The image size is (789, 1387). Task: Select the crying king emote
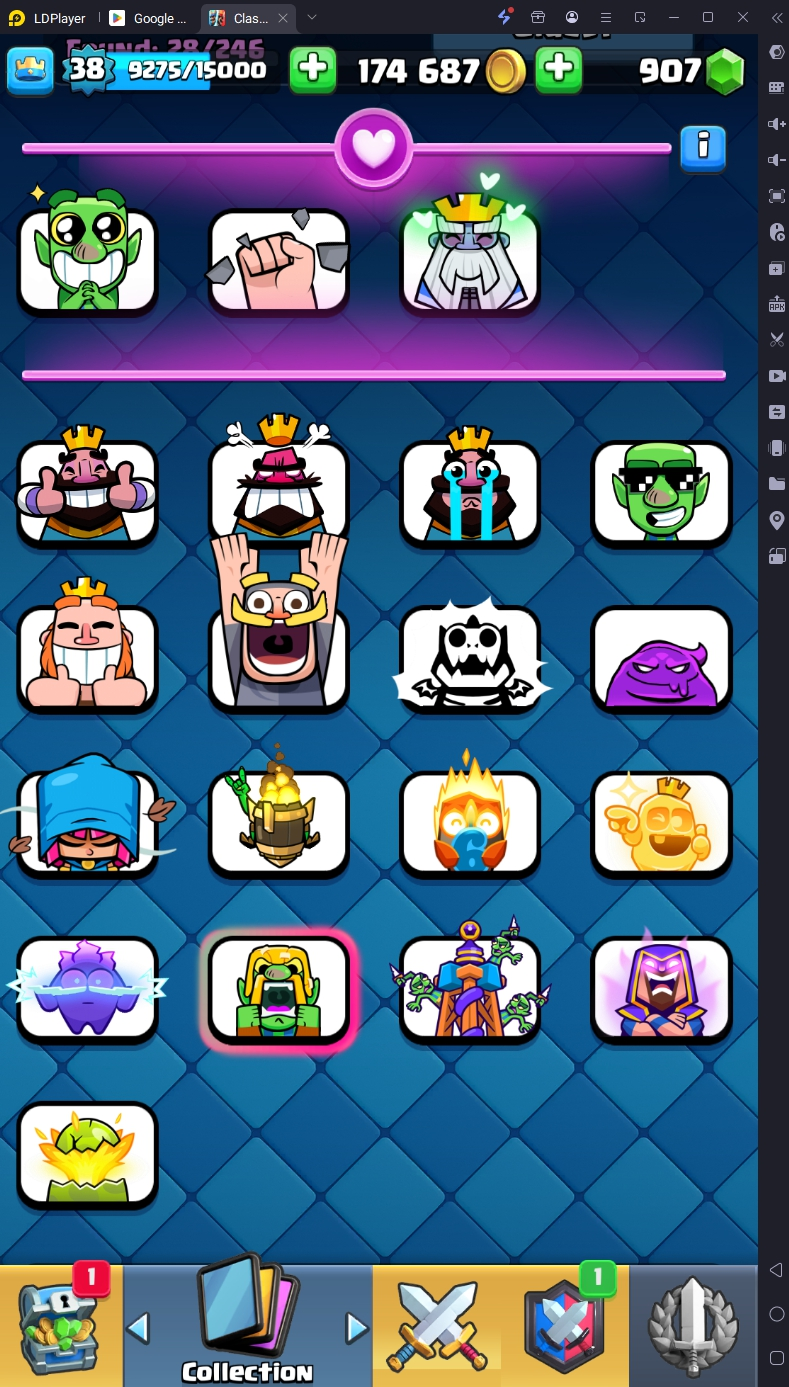(x=470, y=493)
